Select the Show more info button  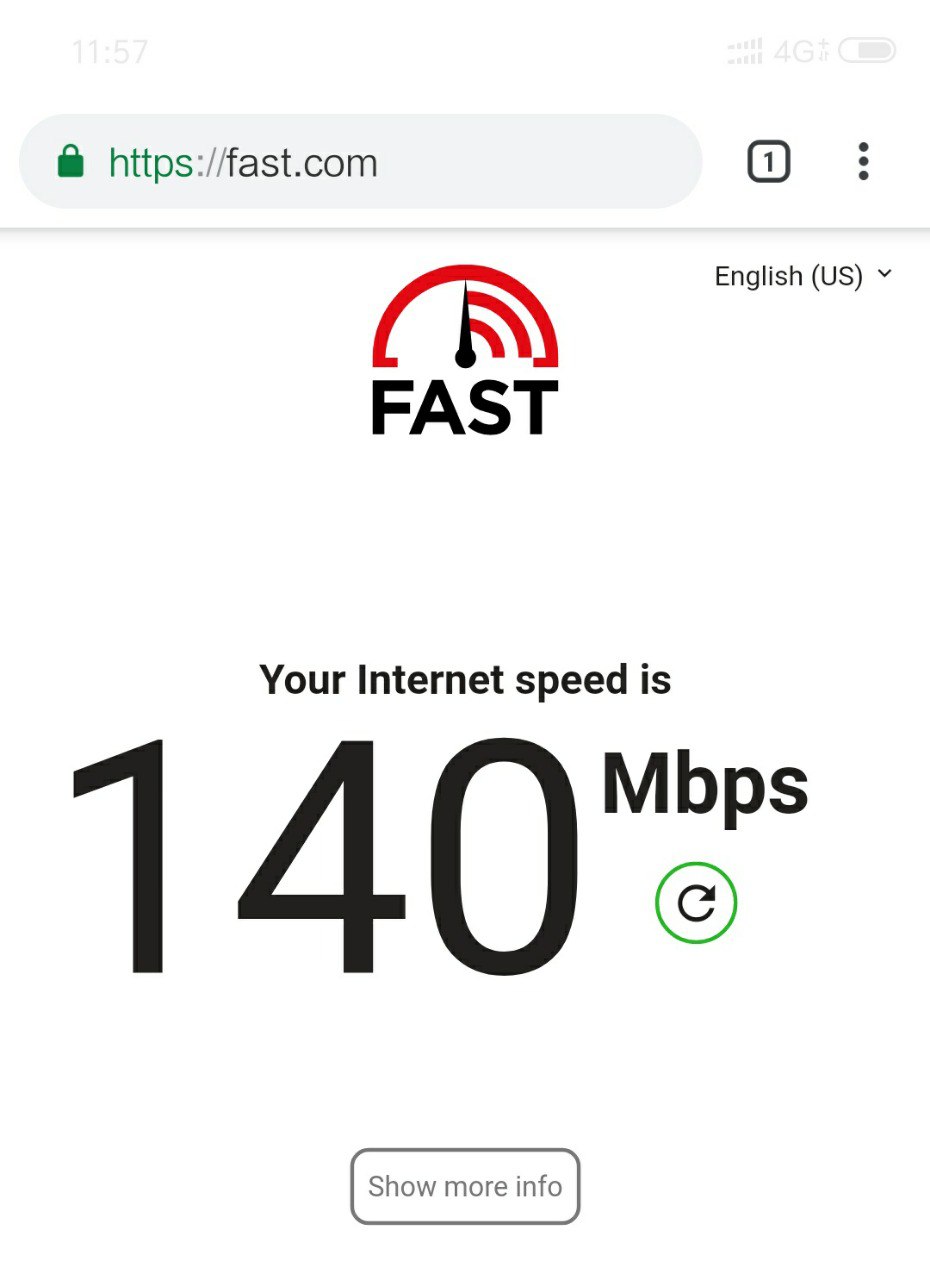point(465,1187)
